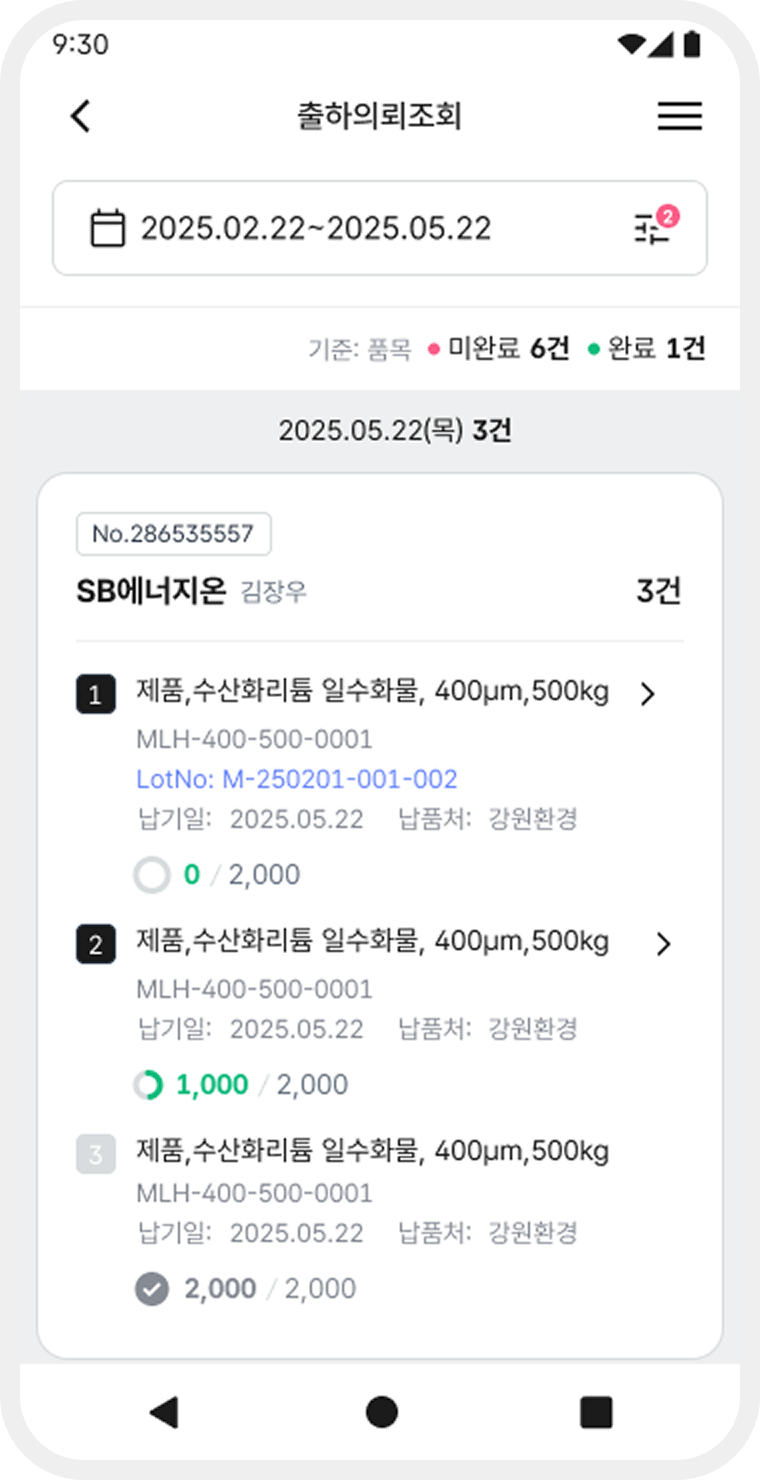Tap the back arrow in the header
This screenshot has width=760, height=1480.
pos(80,116)
